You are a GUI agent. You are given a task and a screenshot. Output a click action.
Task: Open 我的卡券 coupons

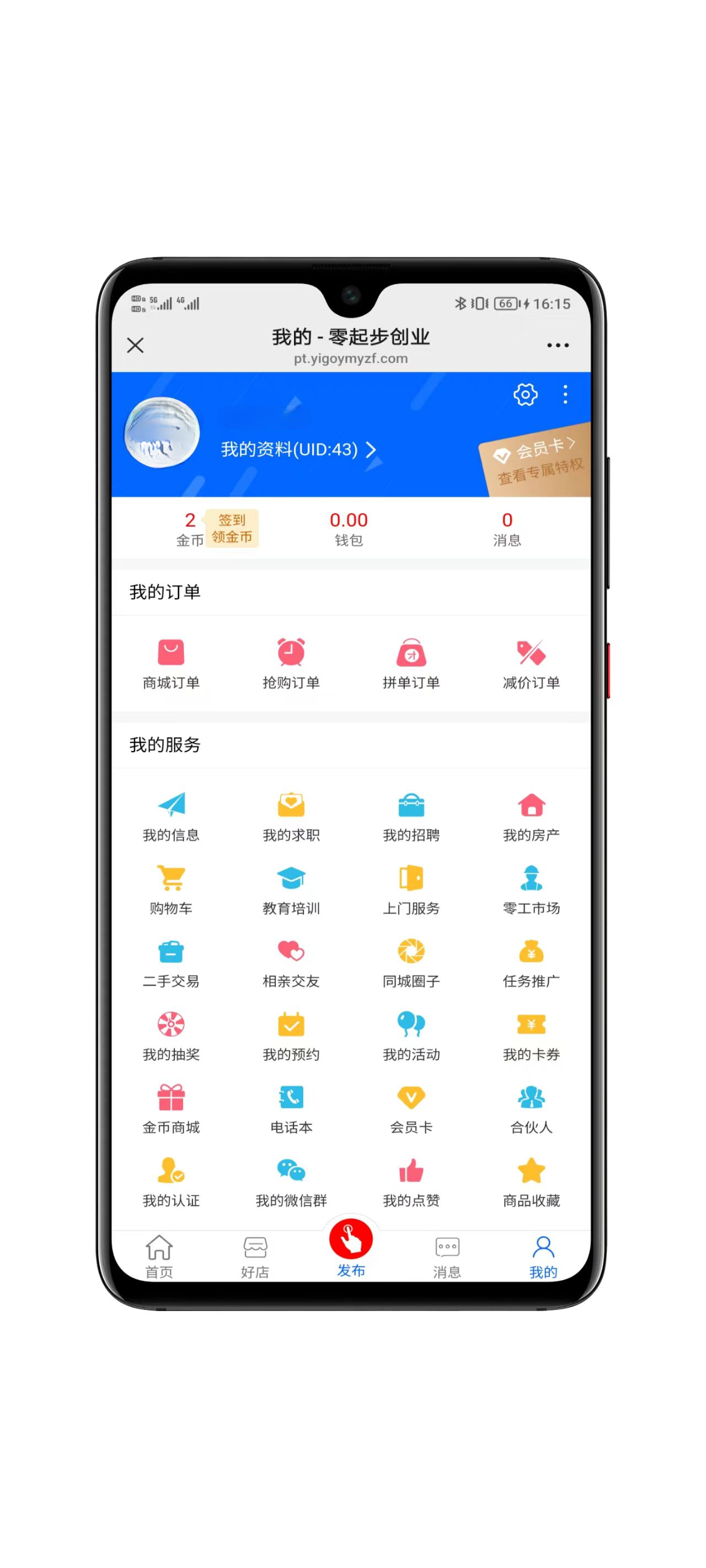click(531, 1035)
